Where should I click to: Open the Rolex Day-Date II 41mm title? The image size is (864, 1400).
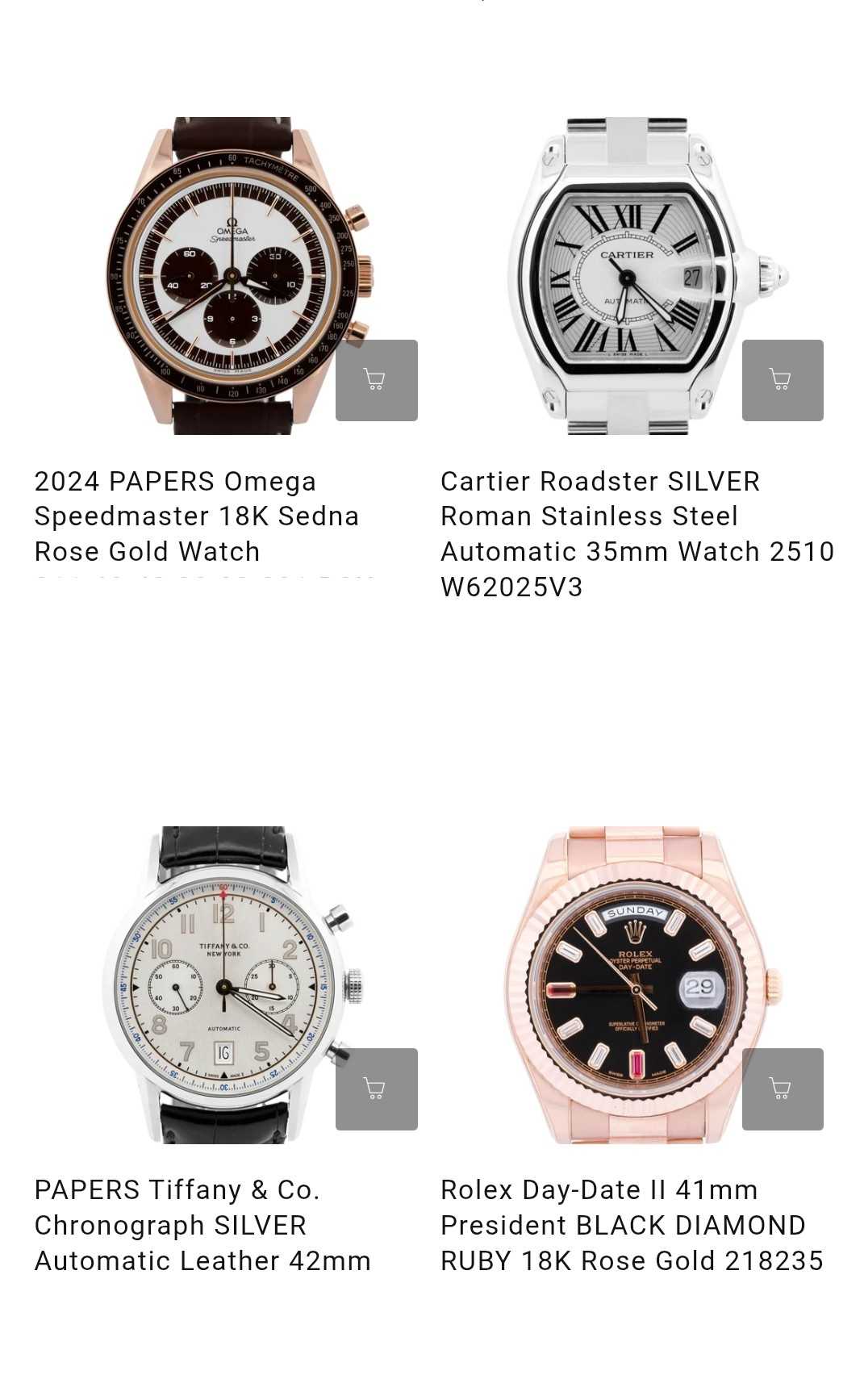click(632, 1225)
